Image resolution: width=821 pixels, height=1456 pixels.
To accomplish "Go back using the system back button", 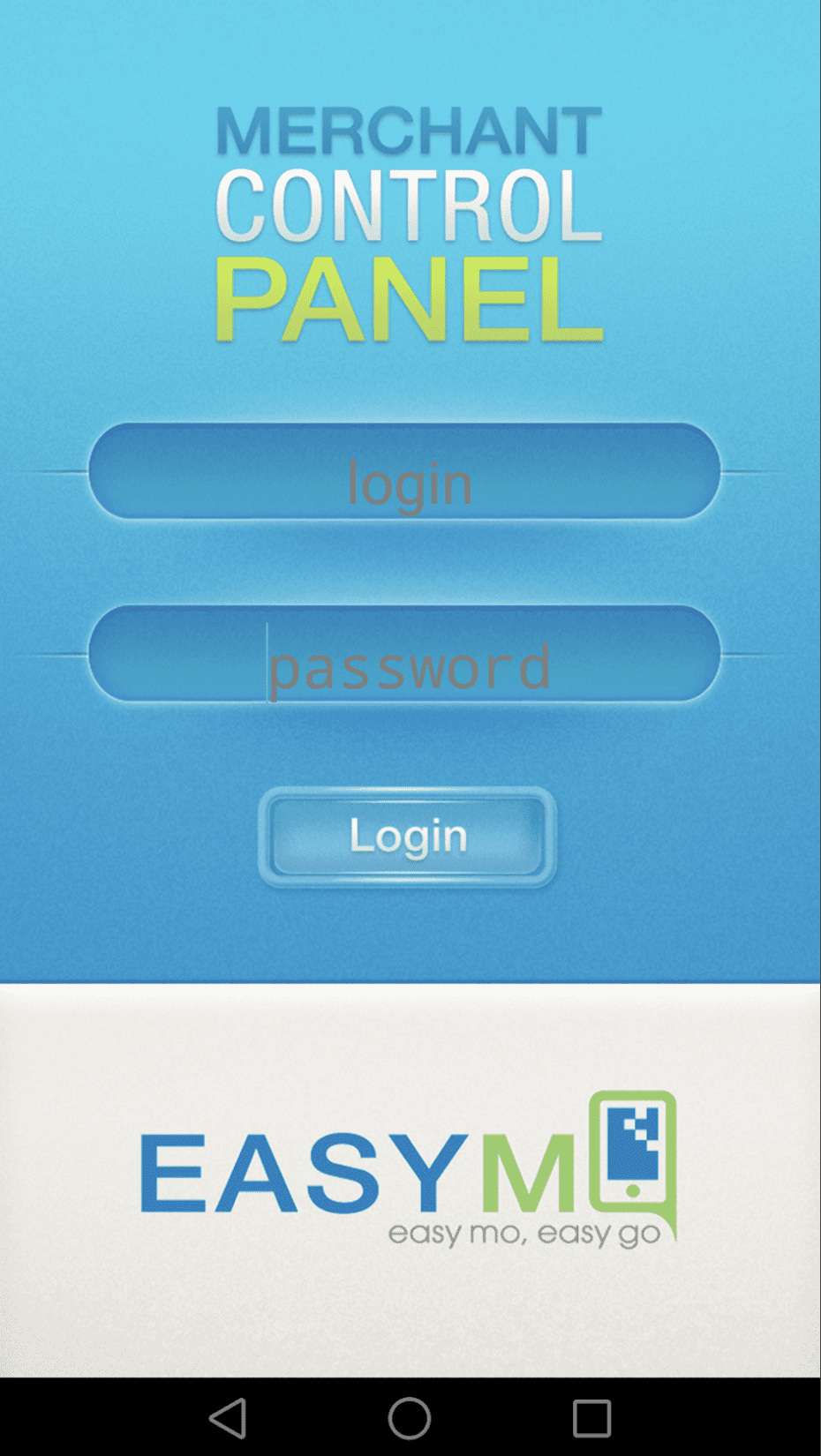I will [x=228, y=1418].
